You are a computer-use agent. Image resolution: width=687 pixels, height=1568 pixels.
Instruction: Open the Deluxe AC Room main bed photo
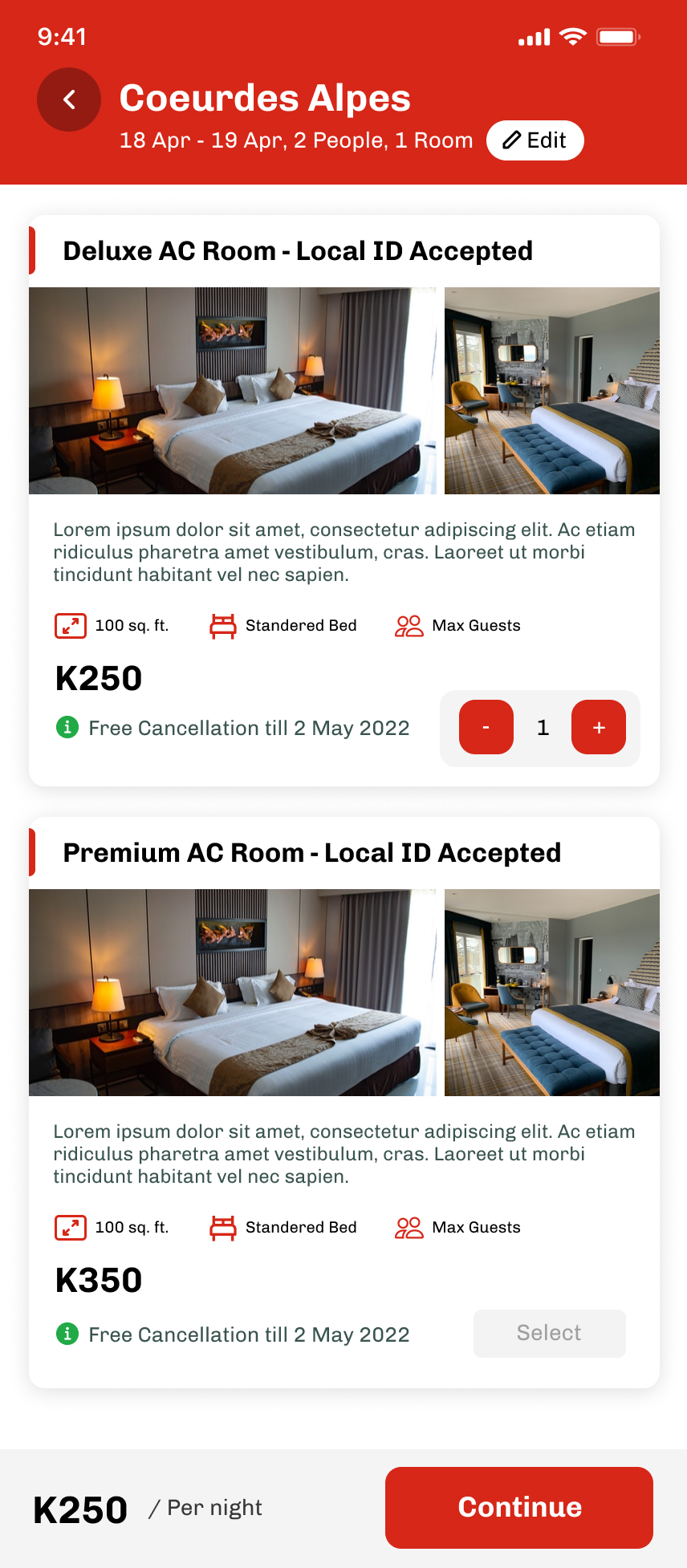pyautogui.click(x=233, y=391)
